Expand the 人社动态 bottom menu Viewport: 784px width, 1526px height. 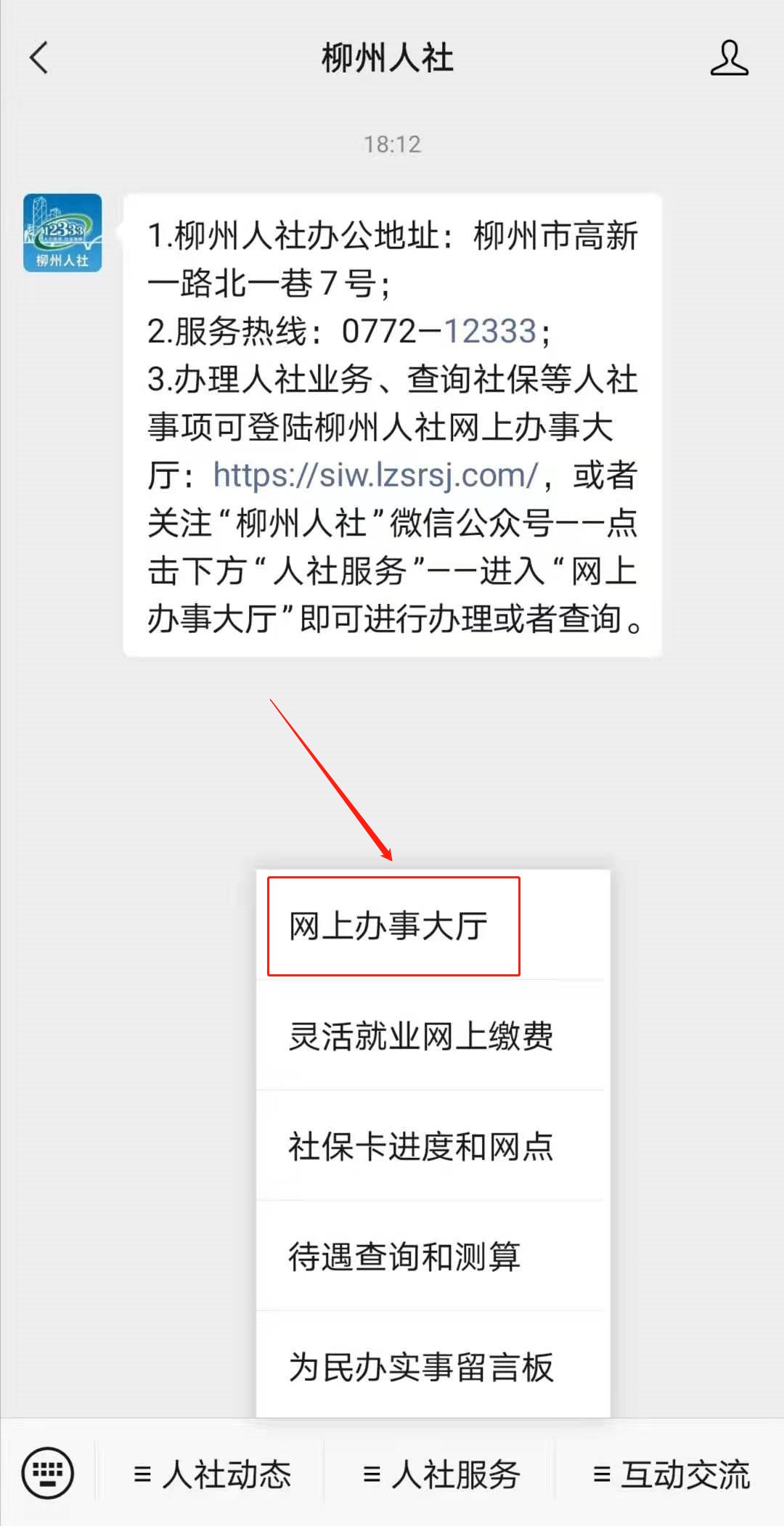pos(212,1474)
